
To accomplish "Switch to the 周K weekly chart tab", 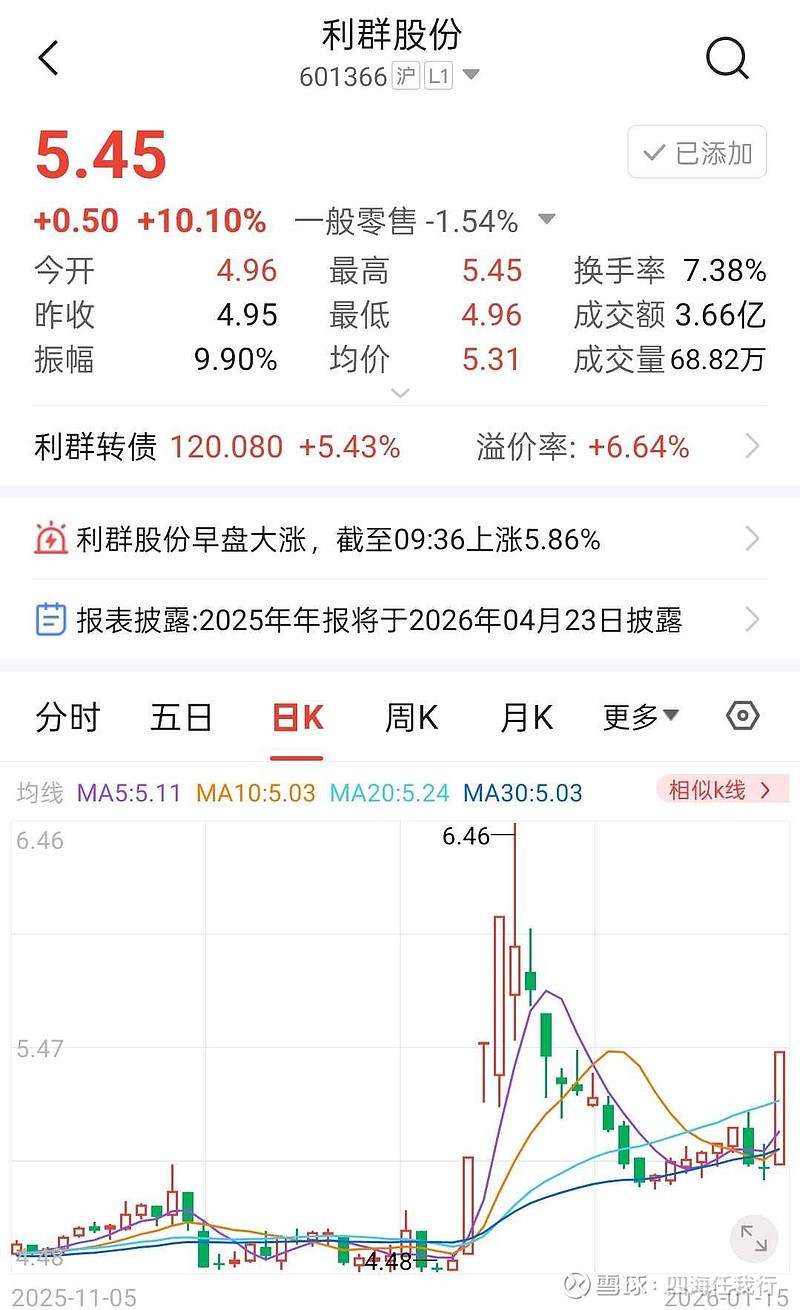I will [x=410, y=716].
